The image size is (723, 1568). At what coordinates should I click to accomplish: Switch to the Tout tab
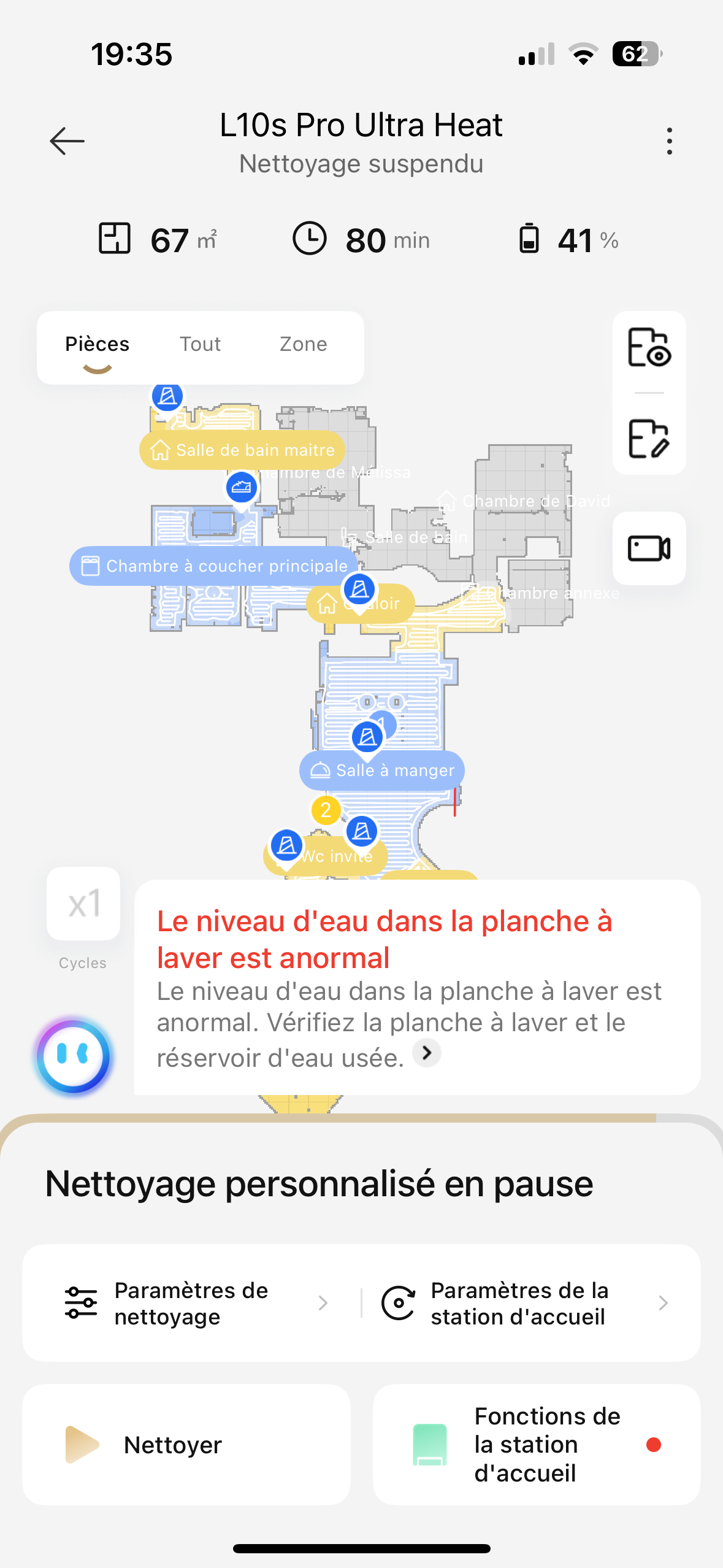click(200, 344)
